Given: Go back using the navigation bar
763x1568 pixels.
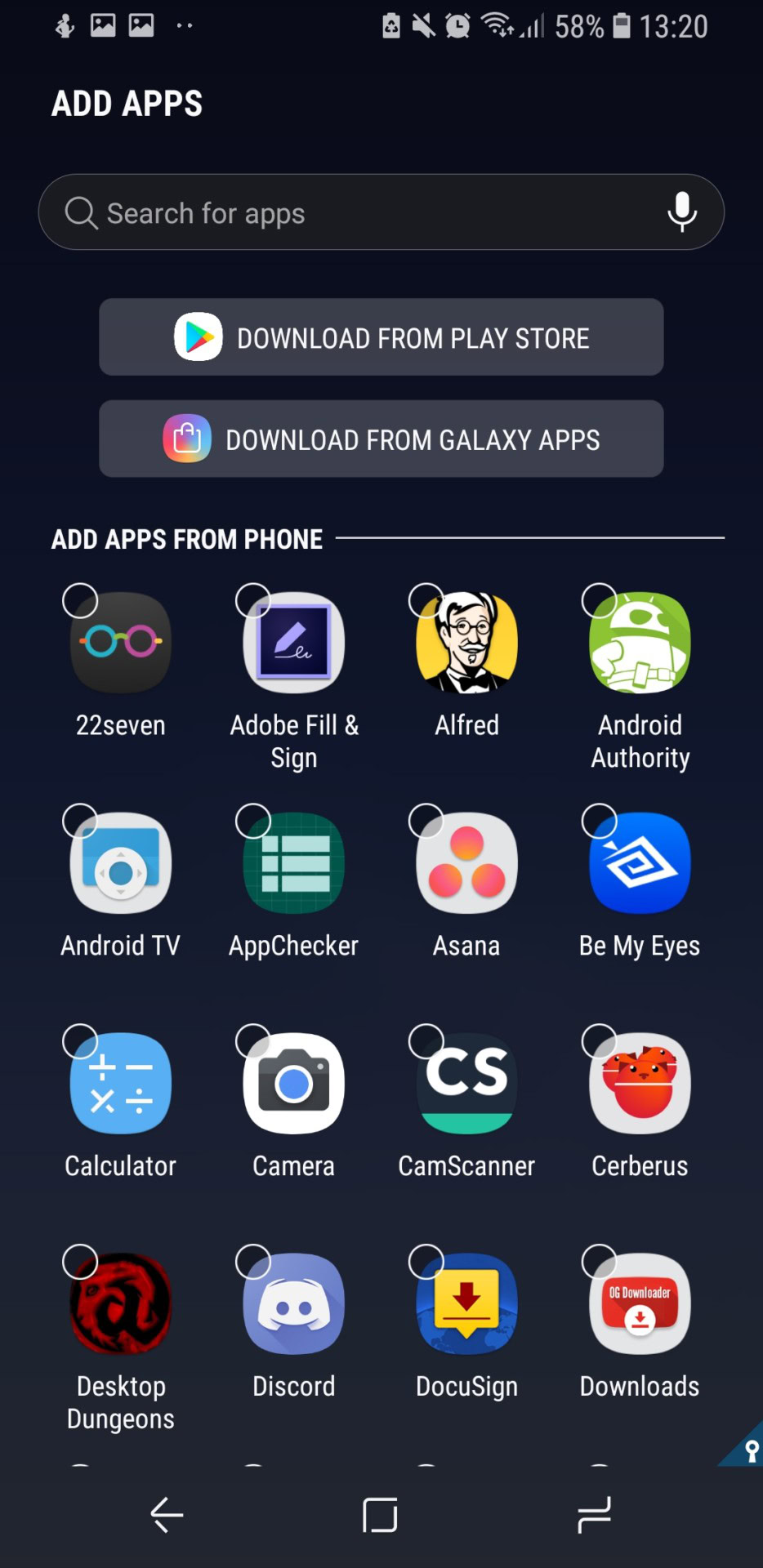Looking at the screenshot, I should pyautogui.click(x=167, y=1516).
